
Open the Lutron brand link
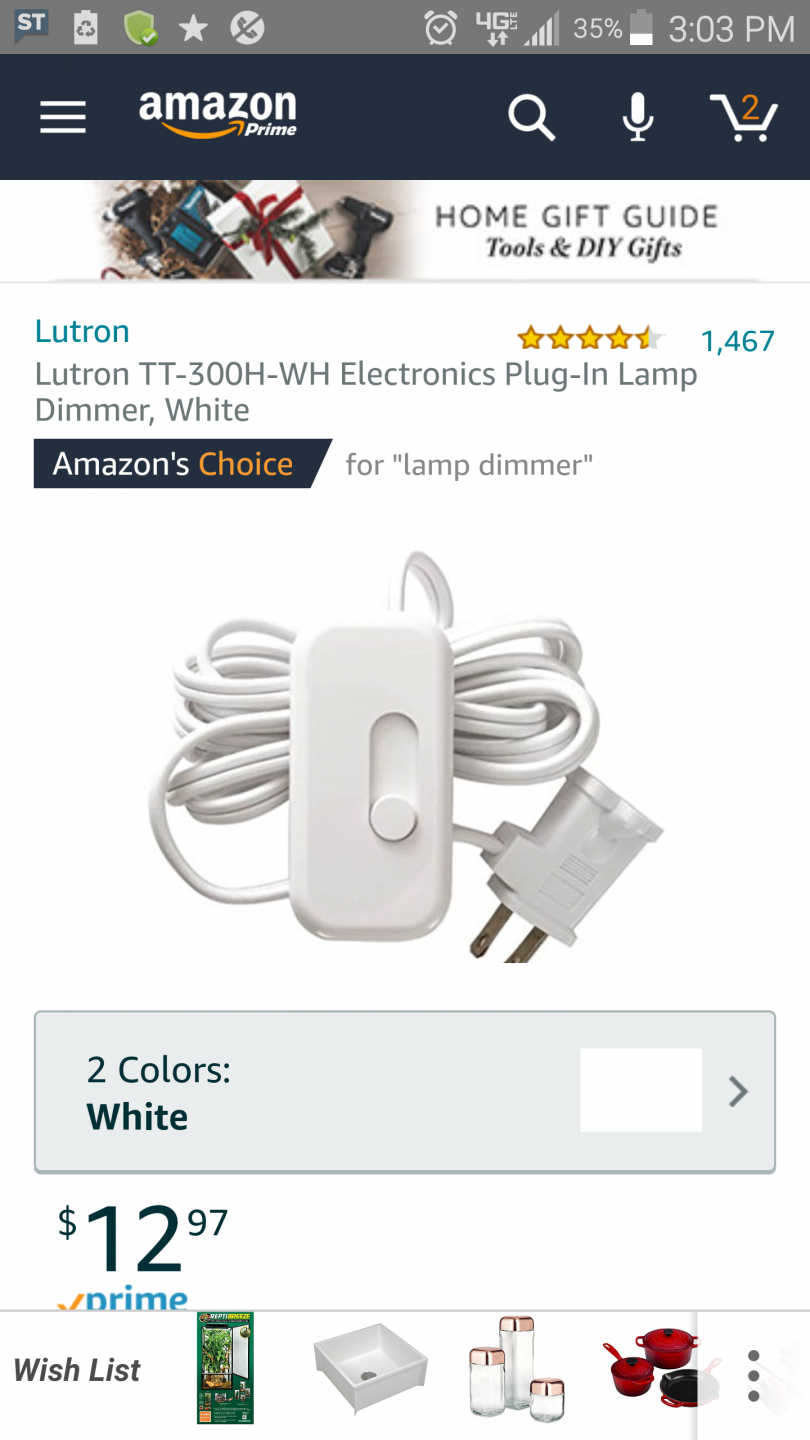pyautogui.click(x=82, y=331)
